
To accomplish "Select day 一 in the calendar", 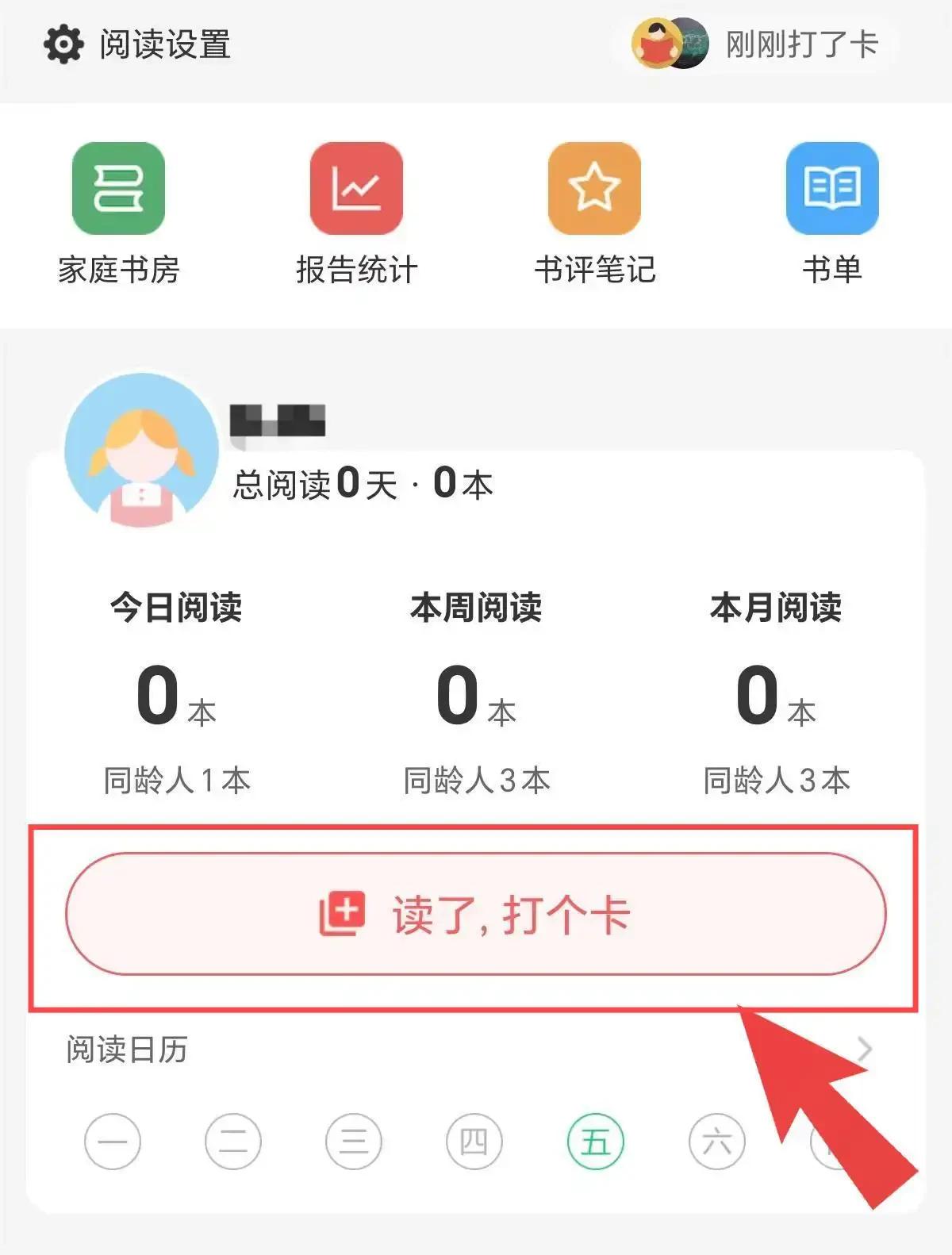I will tap(113, 1142).
